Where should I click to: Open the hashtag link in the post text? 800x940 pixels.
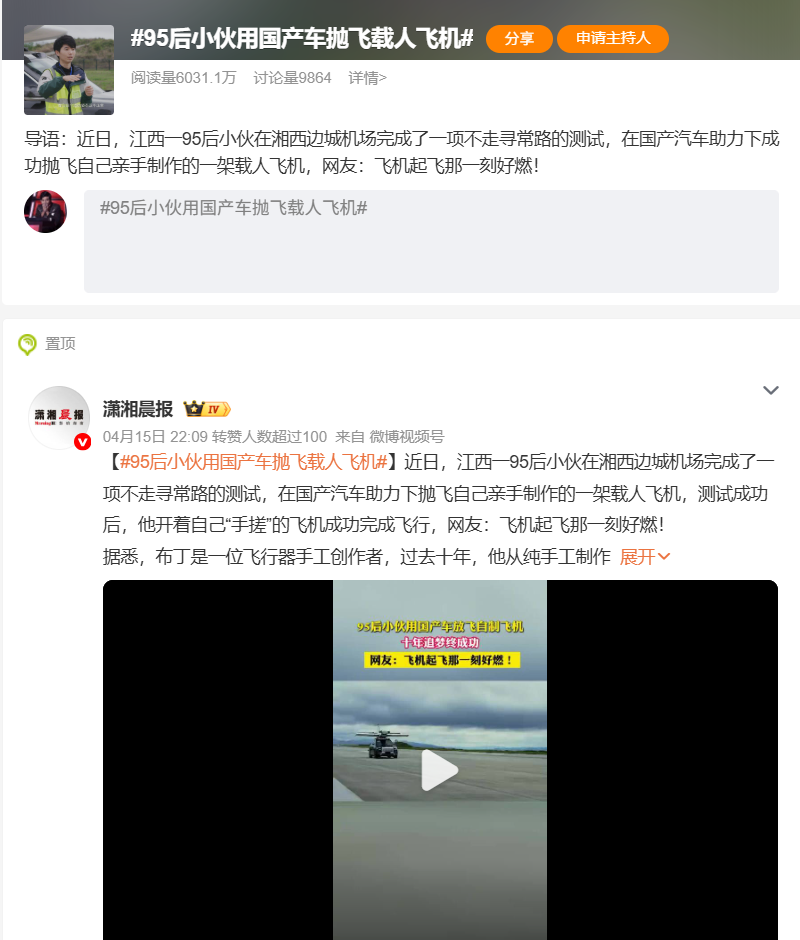(253, 461)
